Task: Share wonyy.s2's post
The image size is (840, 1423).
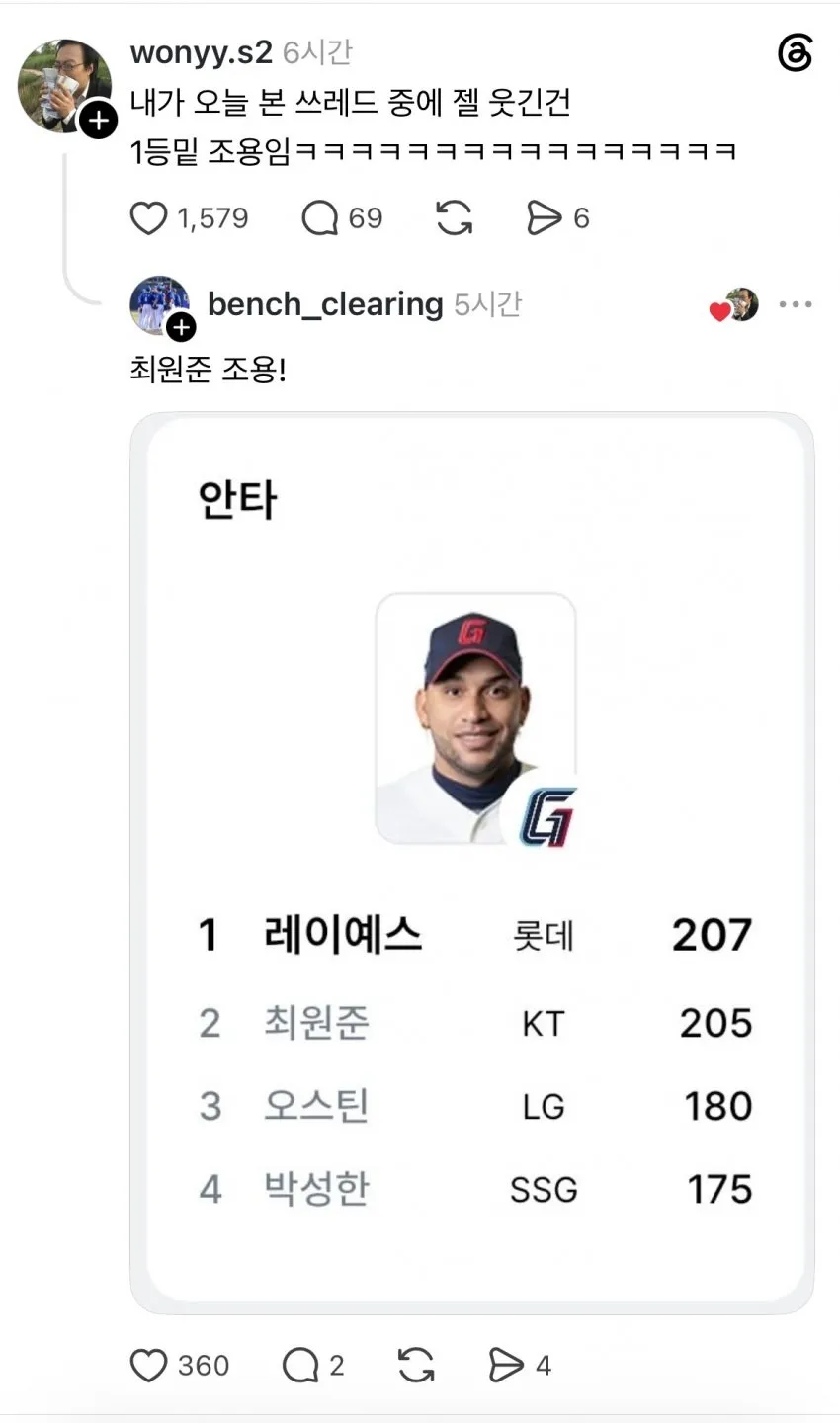Action: 544,218
